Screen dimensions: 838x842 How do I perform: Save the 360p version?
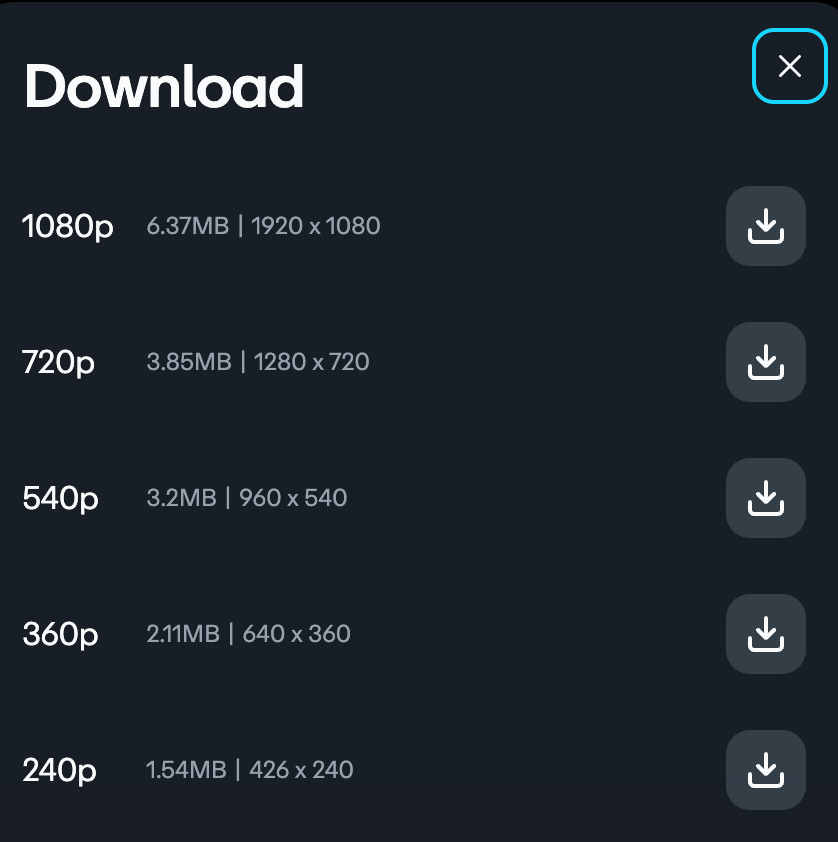pos(765,634)
